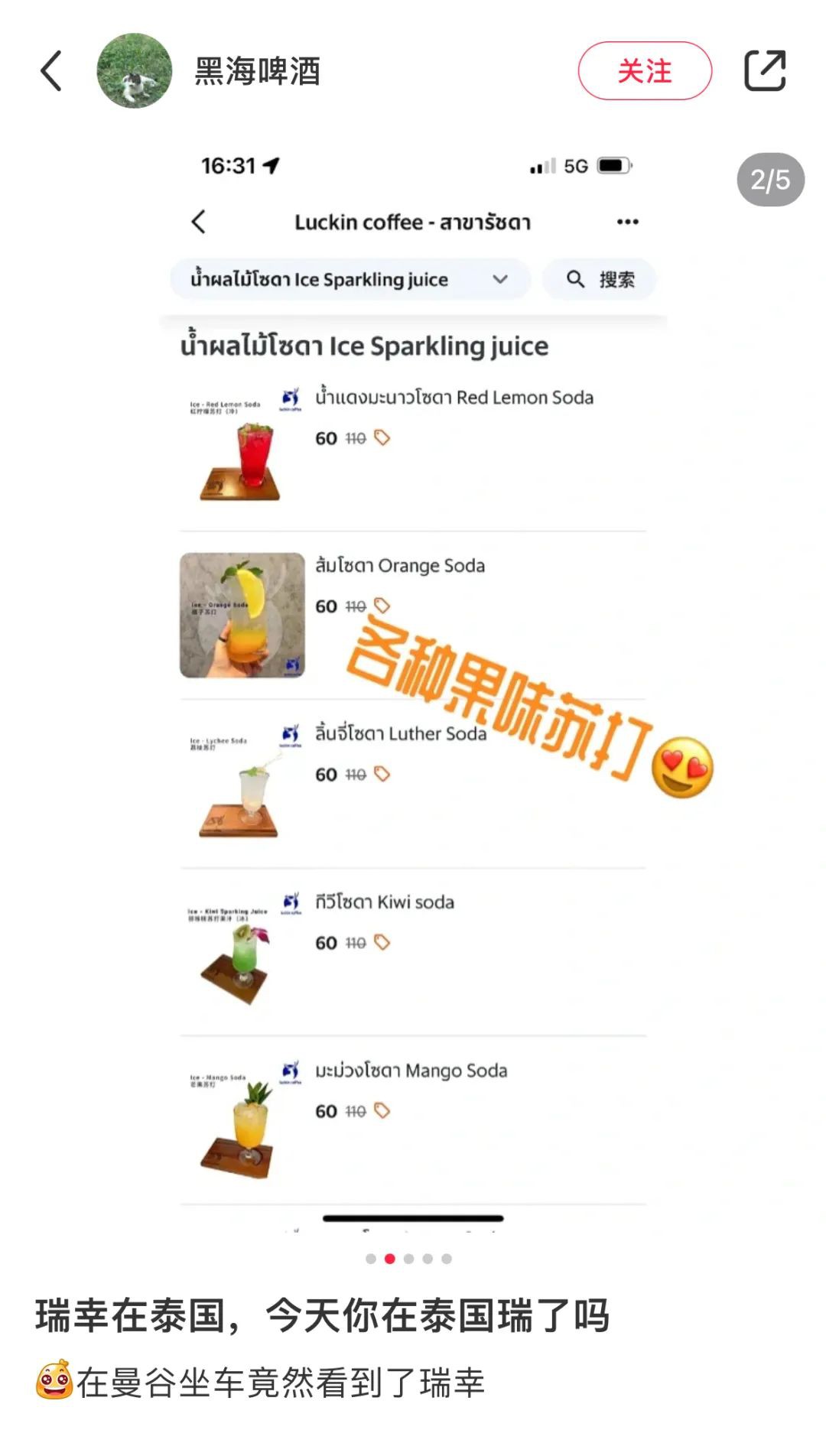Image resolution: width=826 pixels, height=1456 pixels.
Task: Follow the author with 关注 button
Action: (645, 71)
